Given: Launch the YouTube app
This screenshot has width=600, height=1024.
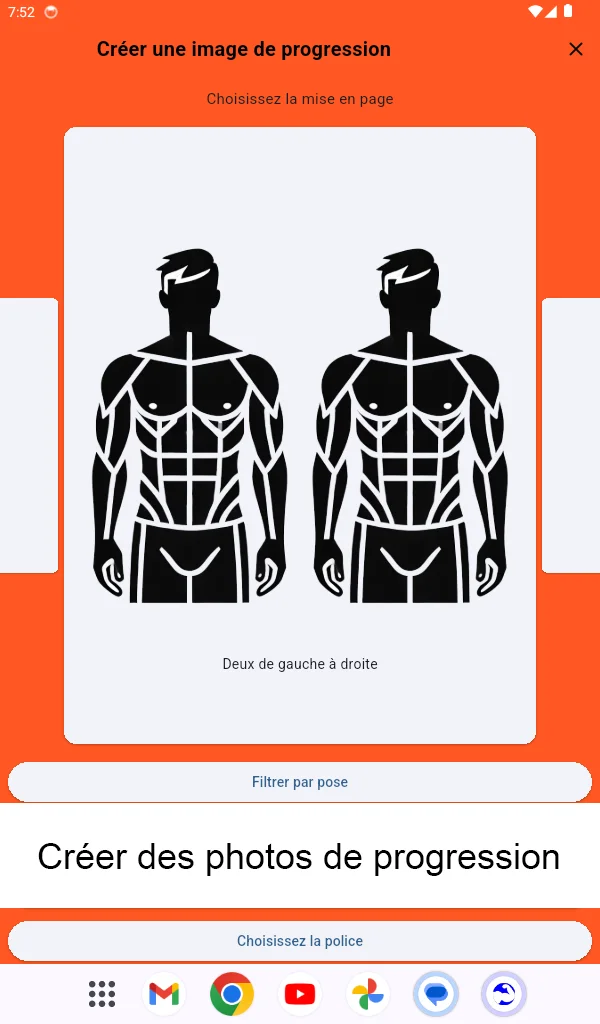Looking at the screenshot, I should 299,994.
